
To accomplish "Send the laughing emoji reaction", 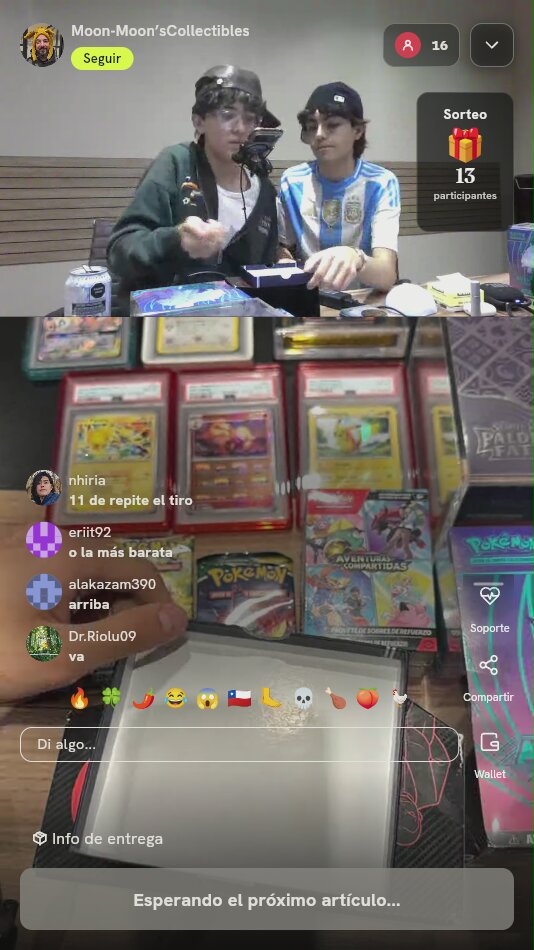I will pos(176,699).
